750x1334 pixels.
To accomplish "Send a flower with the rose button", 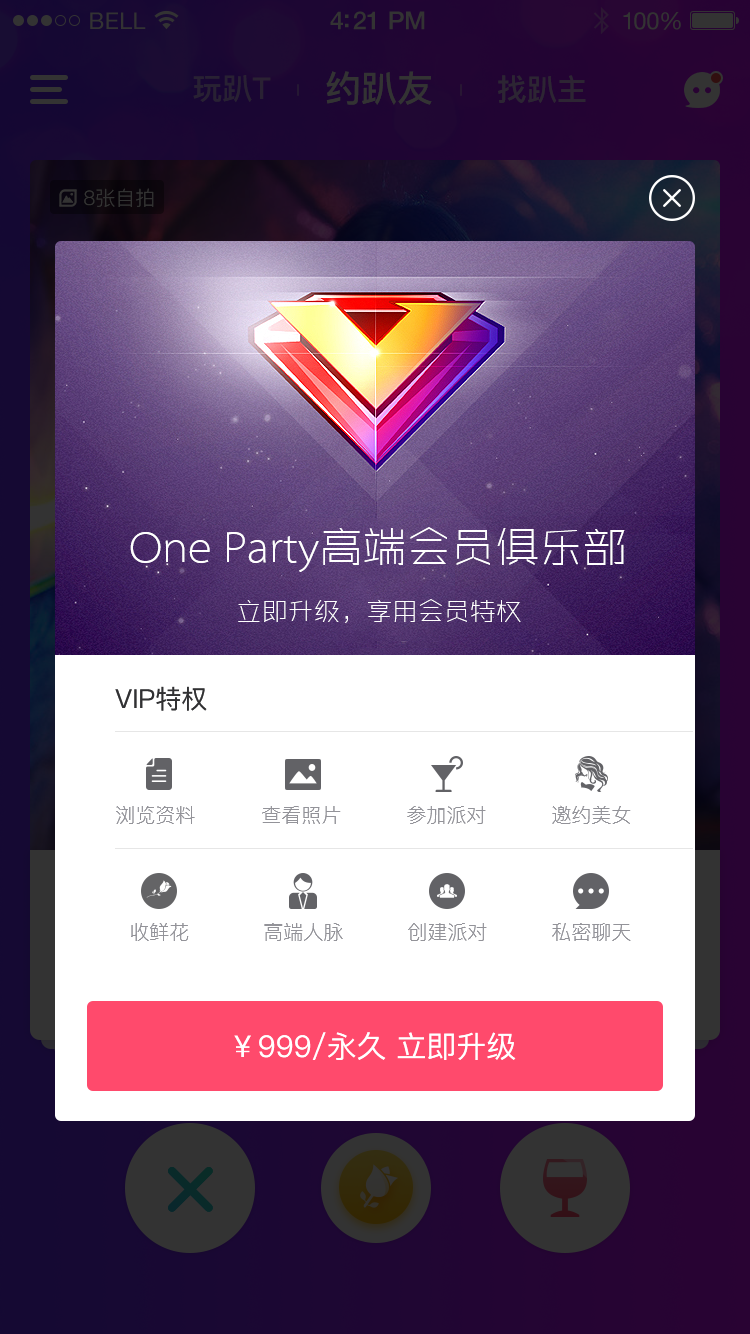I will pos(376,1188).
